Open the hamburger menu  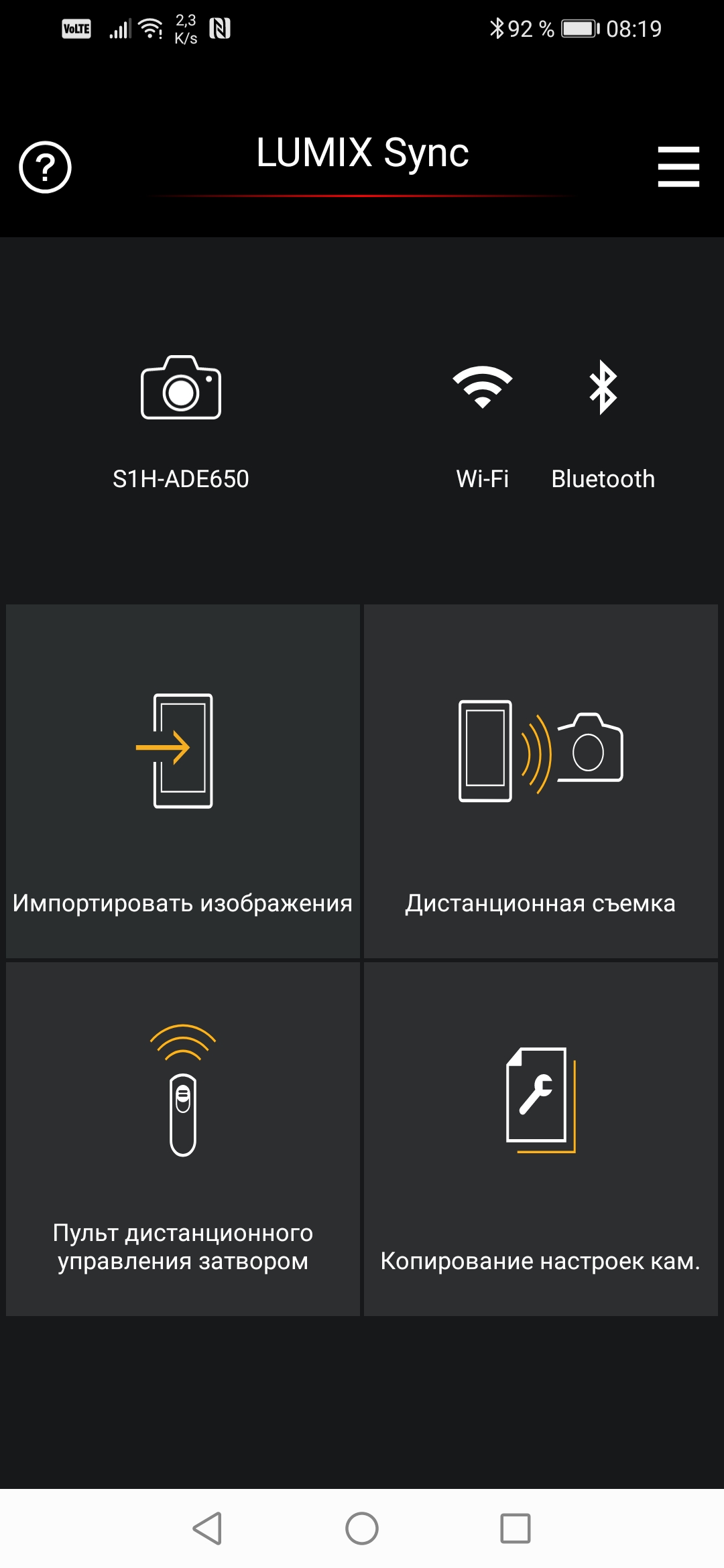[678, 167]
